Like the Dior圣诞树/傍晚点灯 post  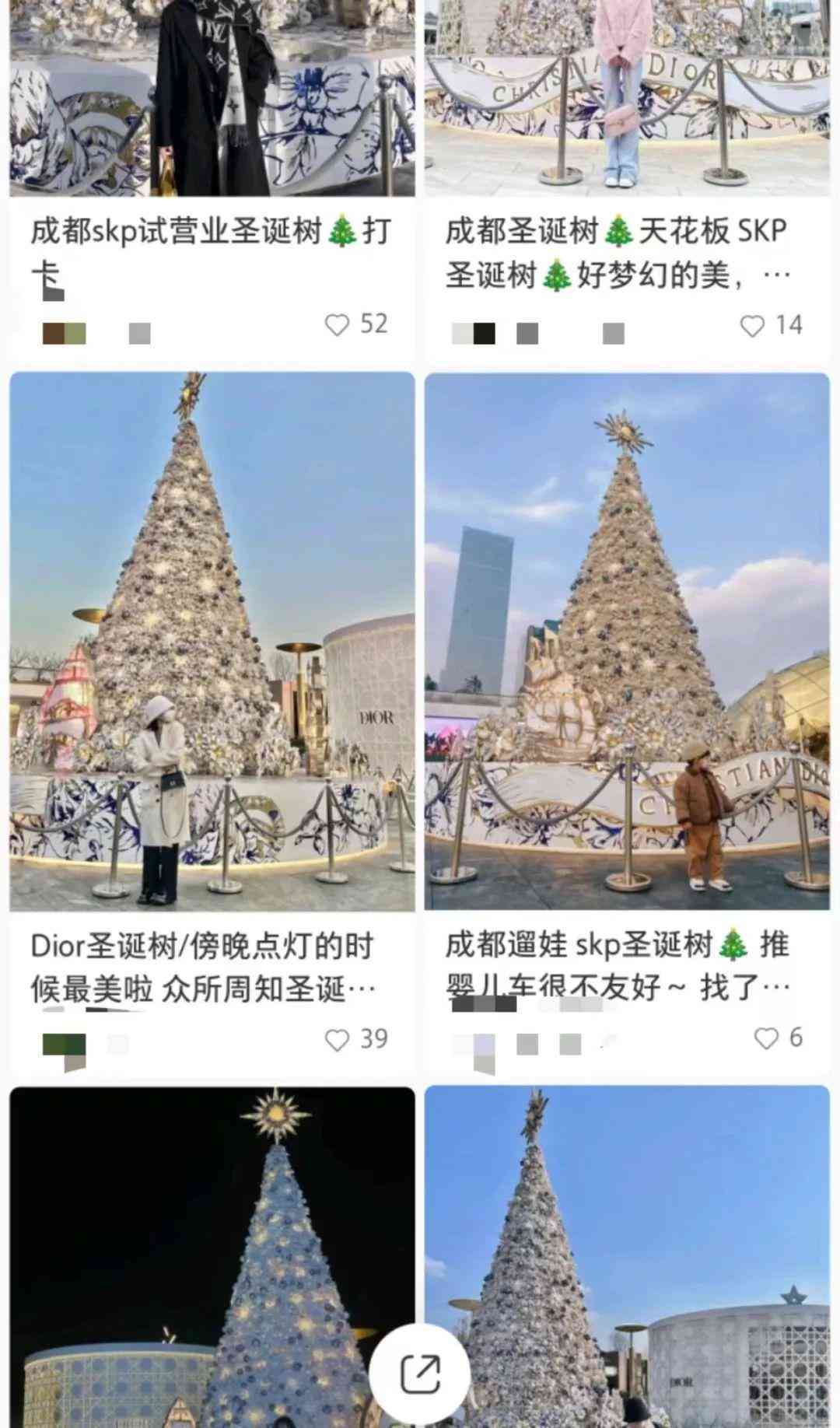[x=338, y=1040]
